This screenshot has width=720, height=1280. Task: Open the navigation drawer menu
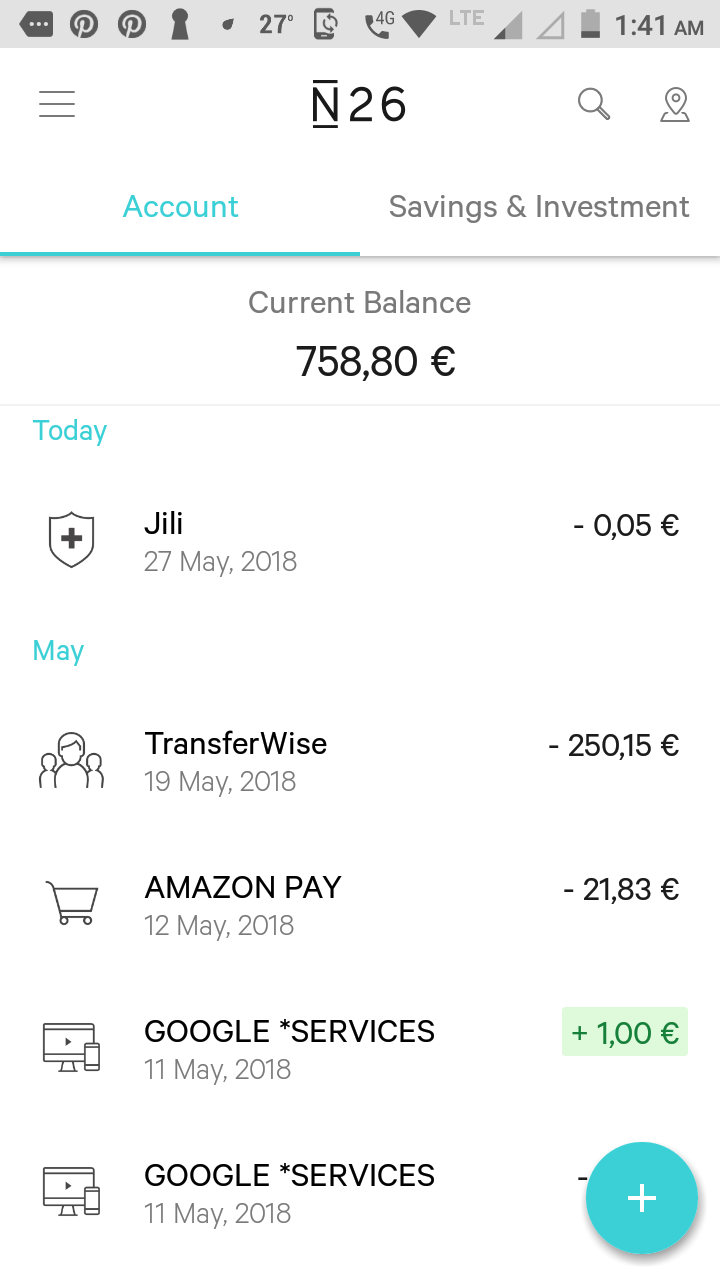(56, 103)
